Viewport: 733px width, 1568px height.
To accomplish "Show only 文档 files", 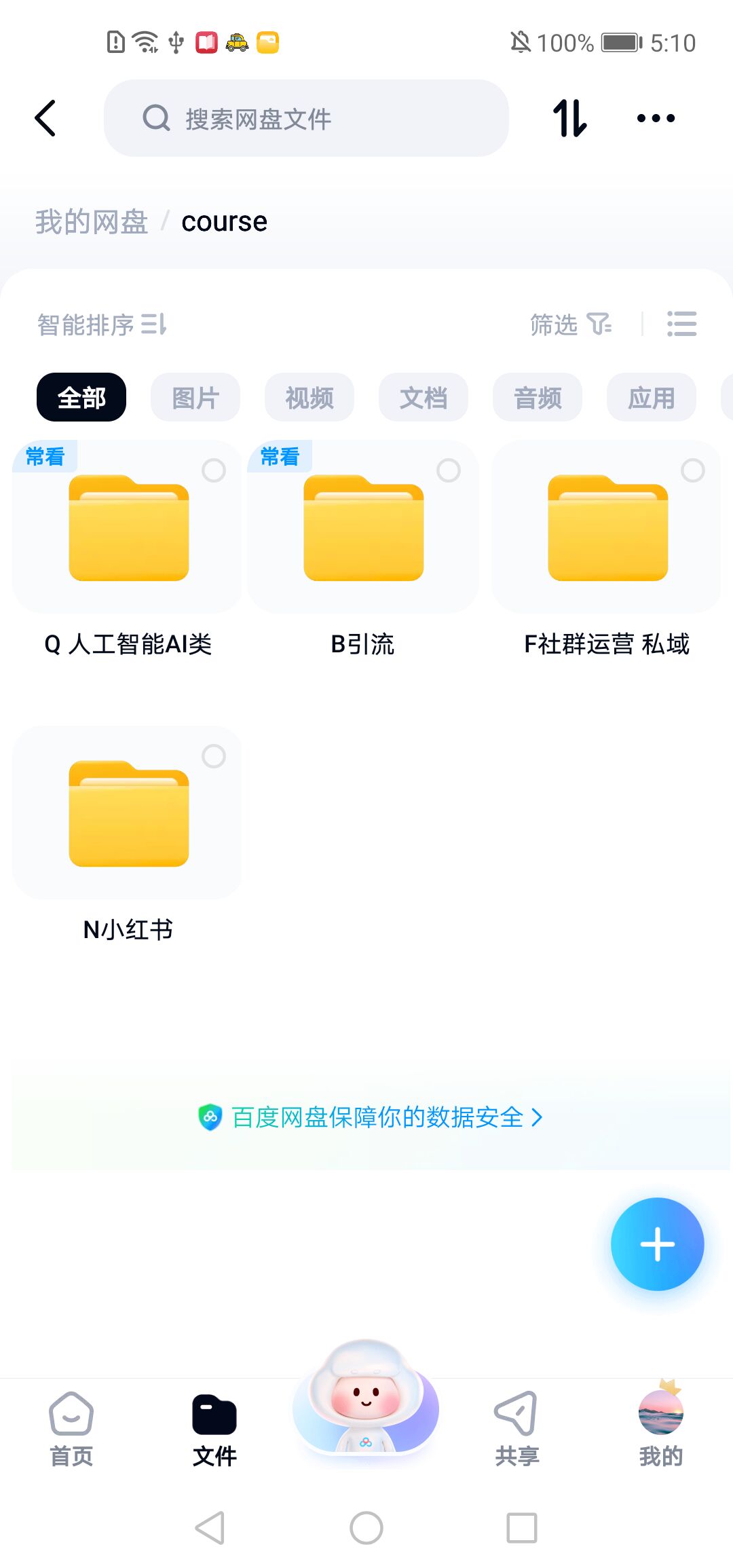I will (424, 398).
